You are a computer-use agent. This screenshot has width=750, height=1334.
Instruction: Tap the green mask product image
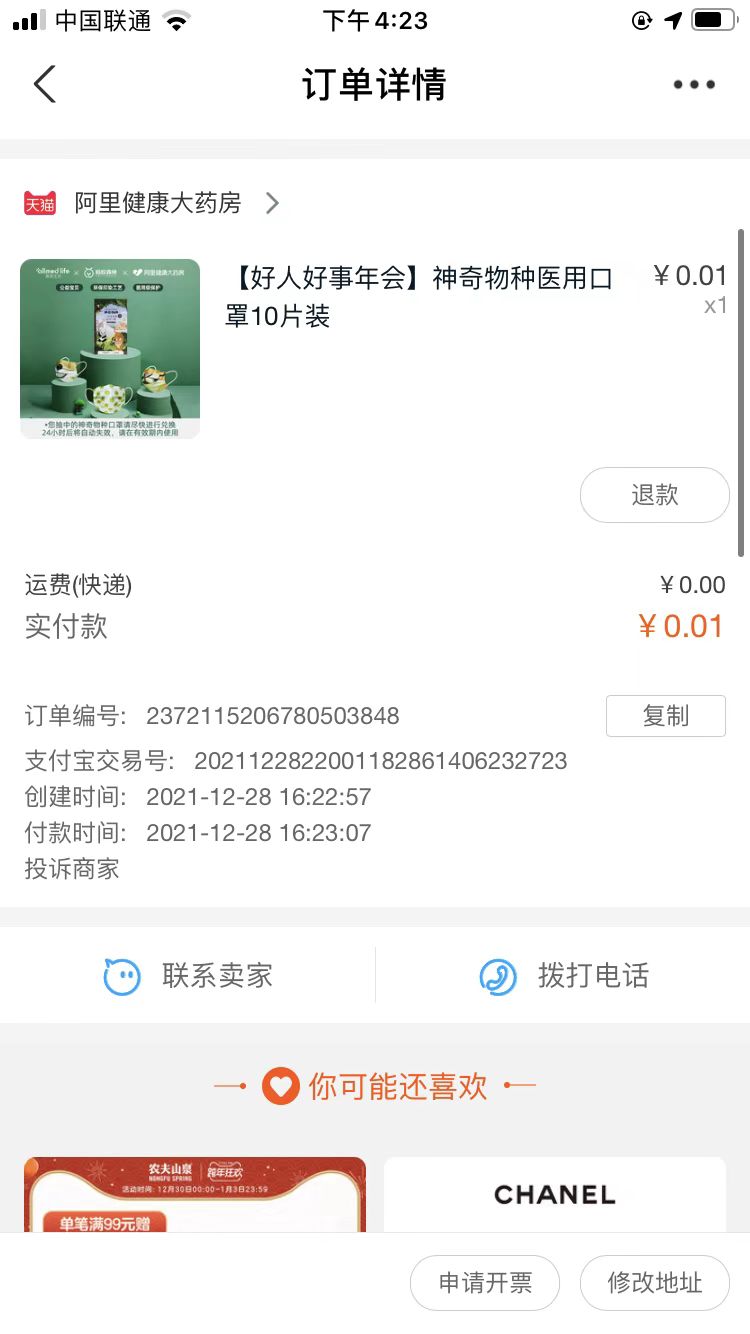(110, 348)
